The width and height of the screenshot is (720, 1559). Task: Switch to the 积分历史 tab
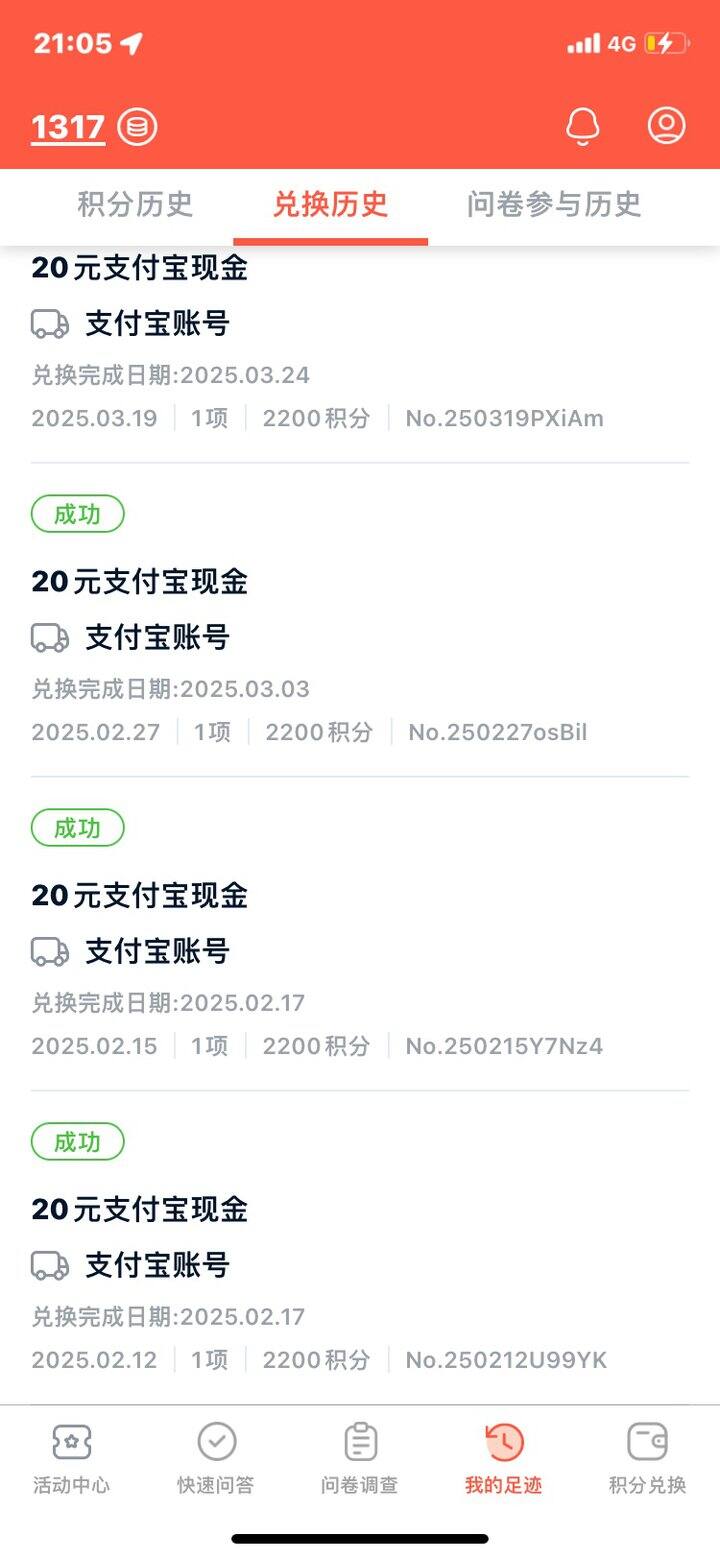pos(135,204)
